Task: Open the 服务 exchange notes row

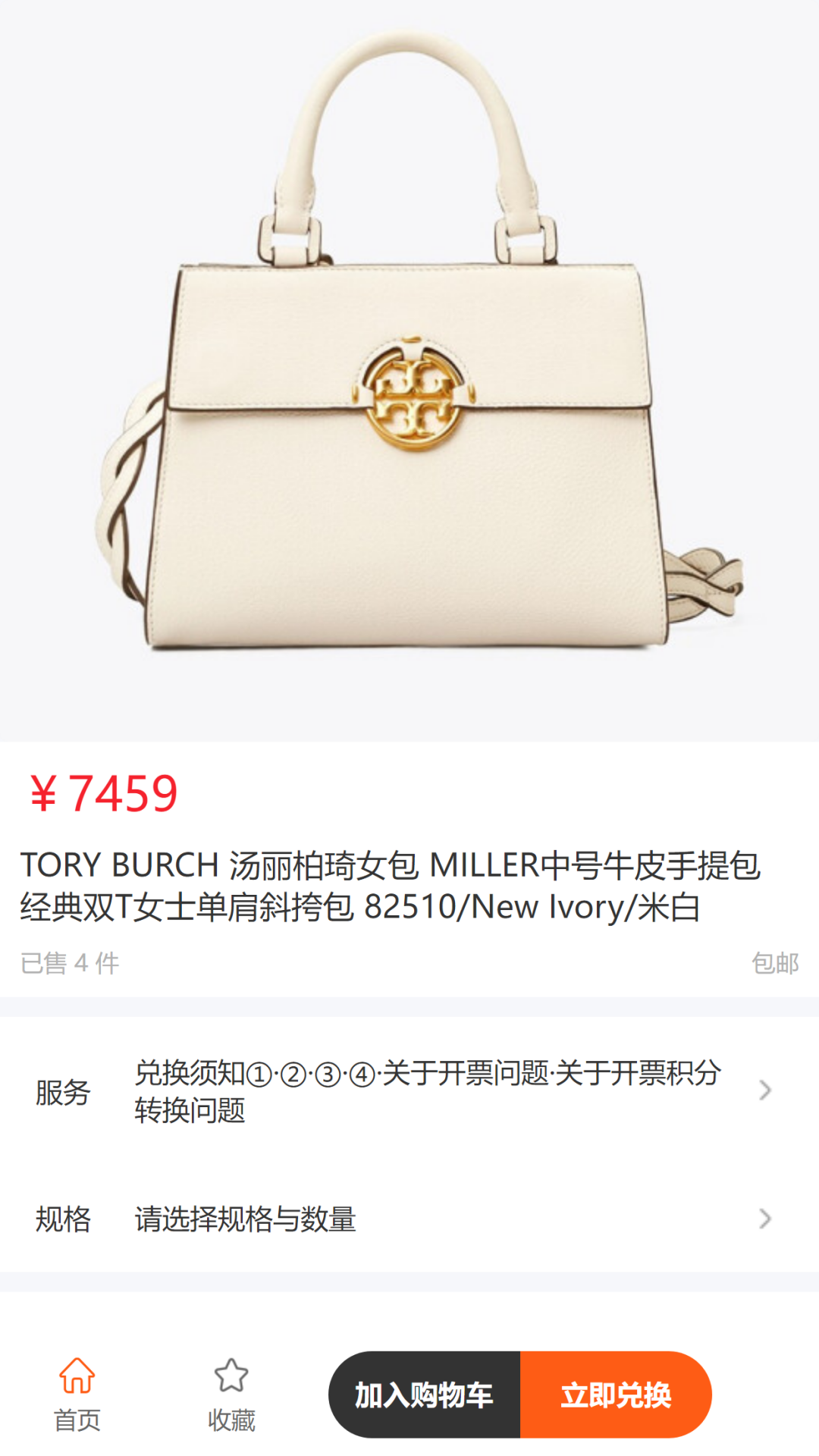Action: [x=409, y=1090]
